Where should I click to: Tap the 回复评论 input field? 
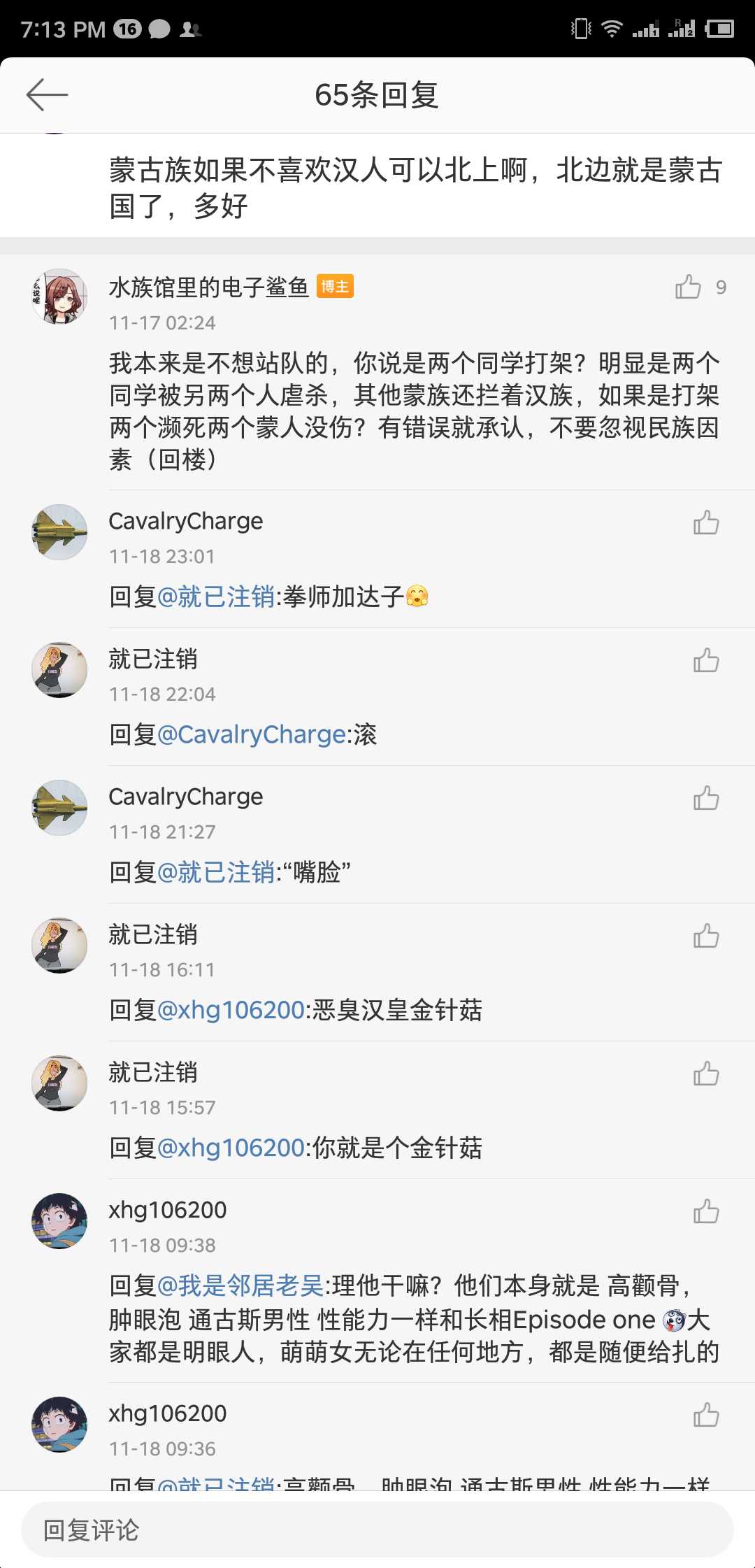(377, 1530)
